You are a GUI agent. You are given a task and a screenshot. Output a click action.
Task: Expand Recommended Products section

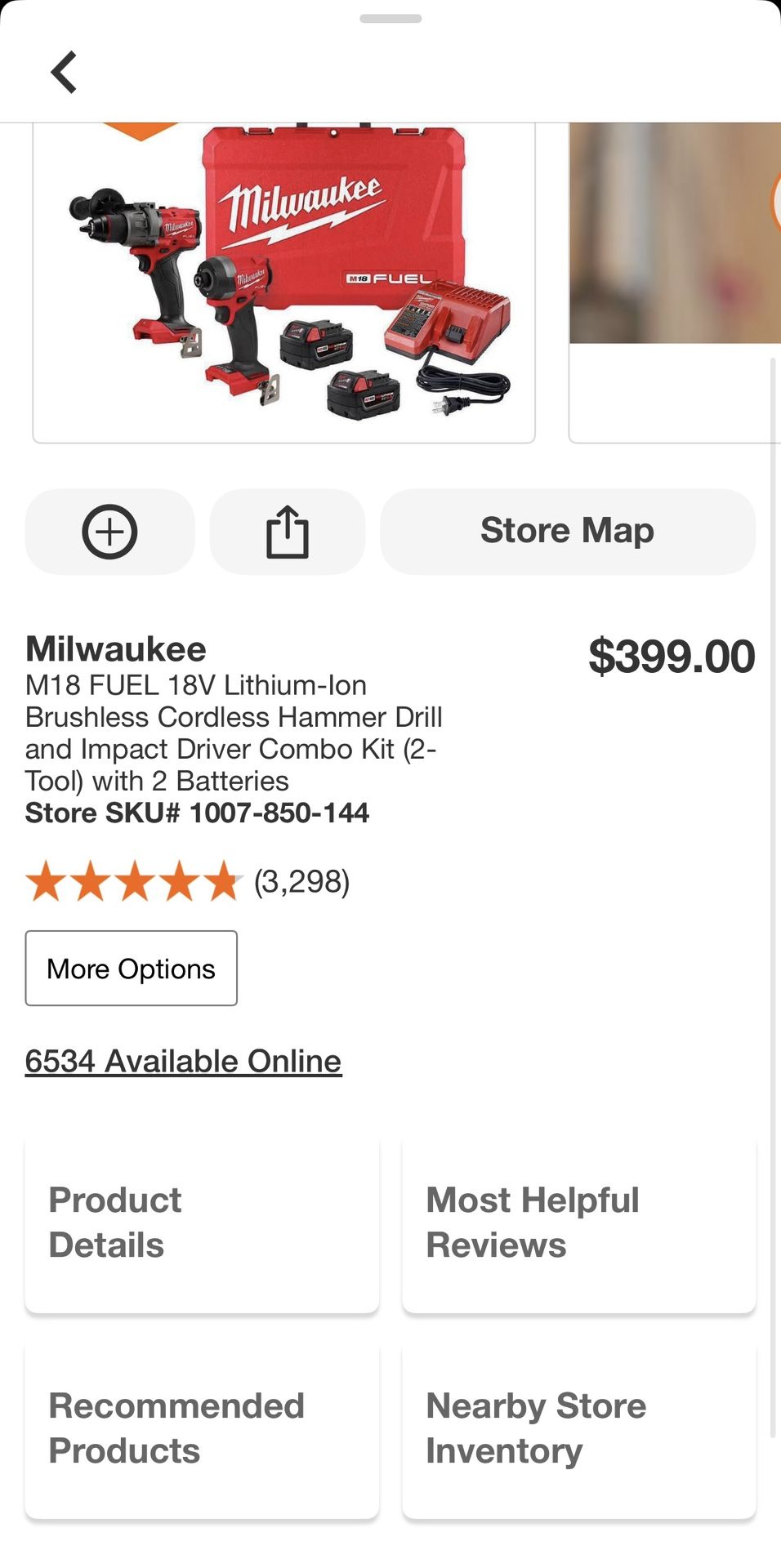[202, 1428]
